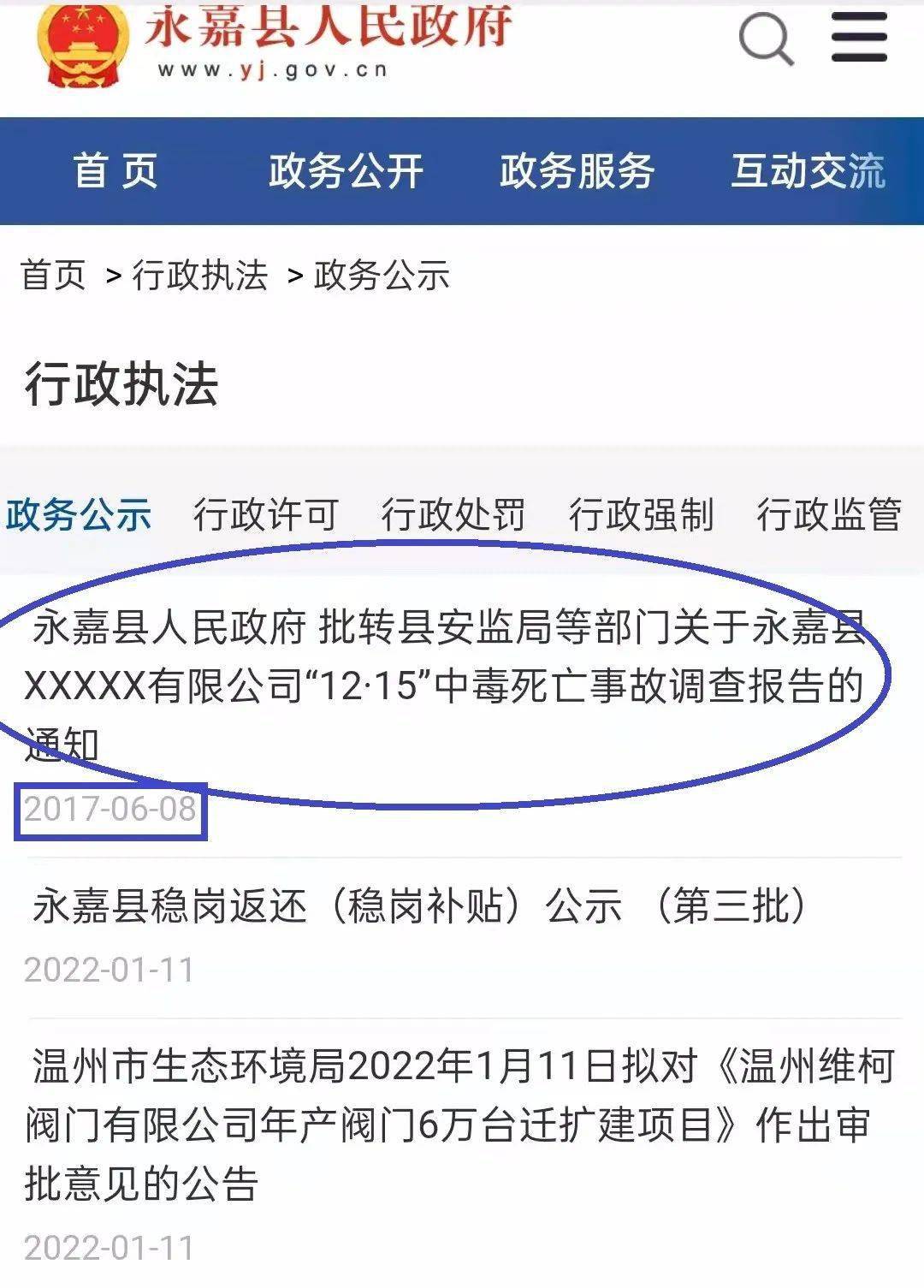Tap the 首页 breadcrumb link
This screenshot has width=924, height=1288.
pos(53,276)
